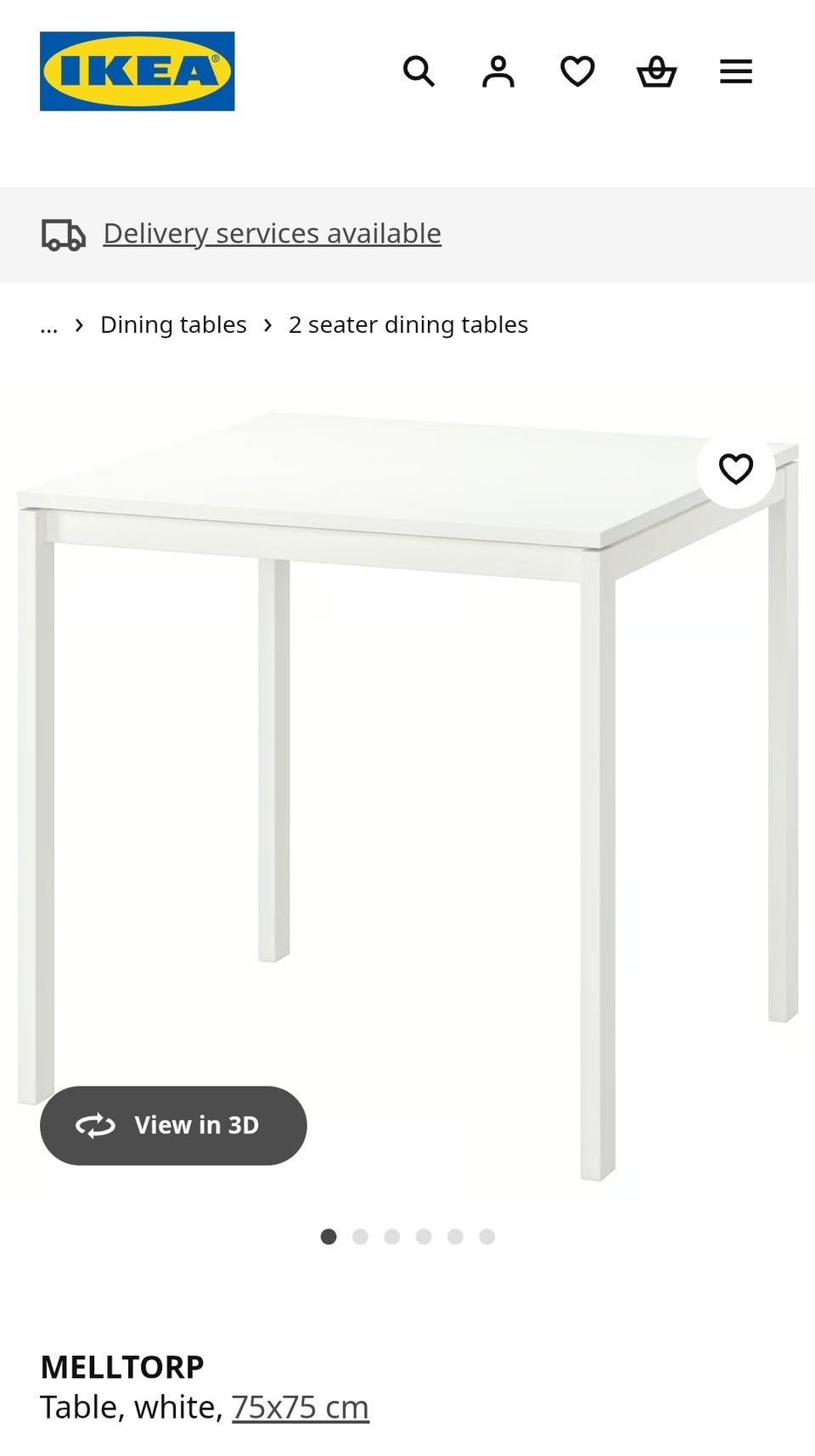This screenshot has height=1456, width=815.
Task: Expand the collapsed breadcrumb ellipsis
Action: point(49,325)
